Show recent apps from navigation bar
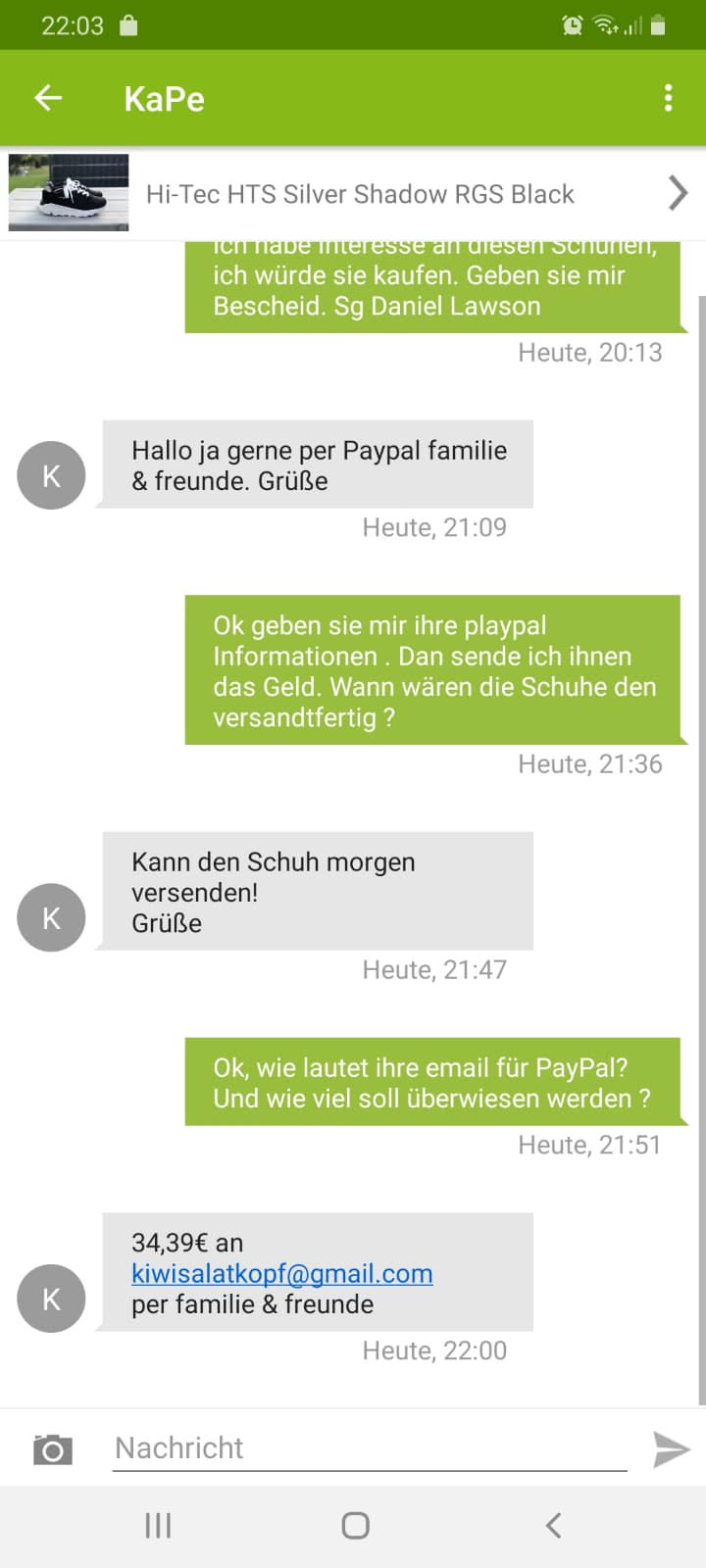The image size is (706, 1568). pyautogui.click(x=158, y=1525)
